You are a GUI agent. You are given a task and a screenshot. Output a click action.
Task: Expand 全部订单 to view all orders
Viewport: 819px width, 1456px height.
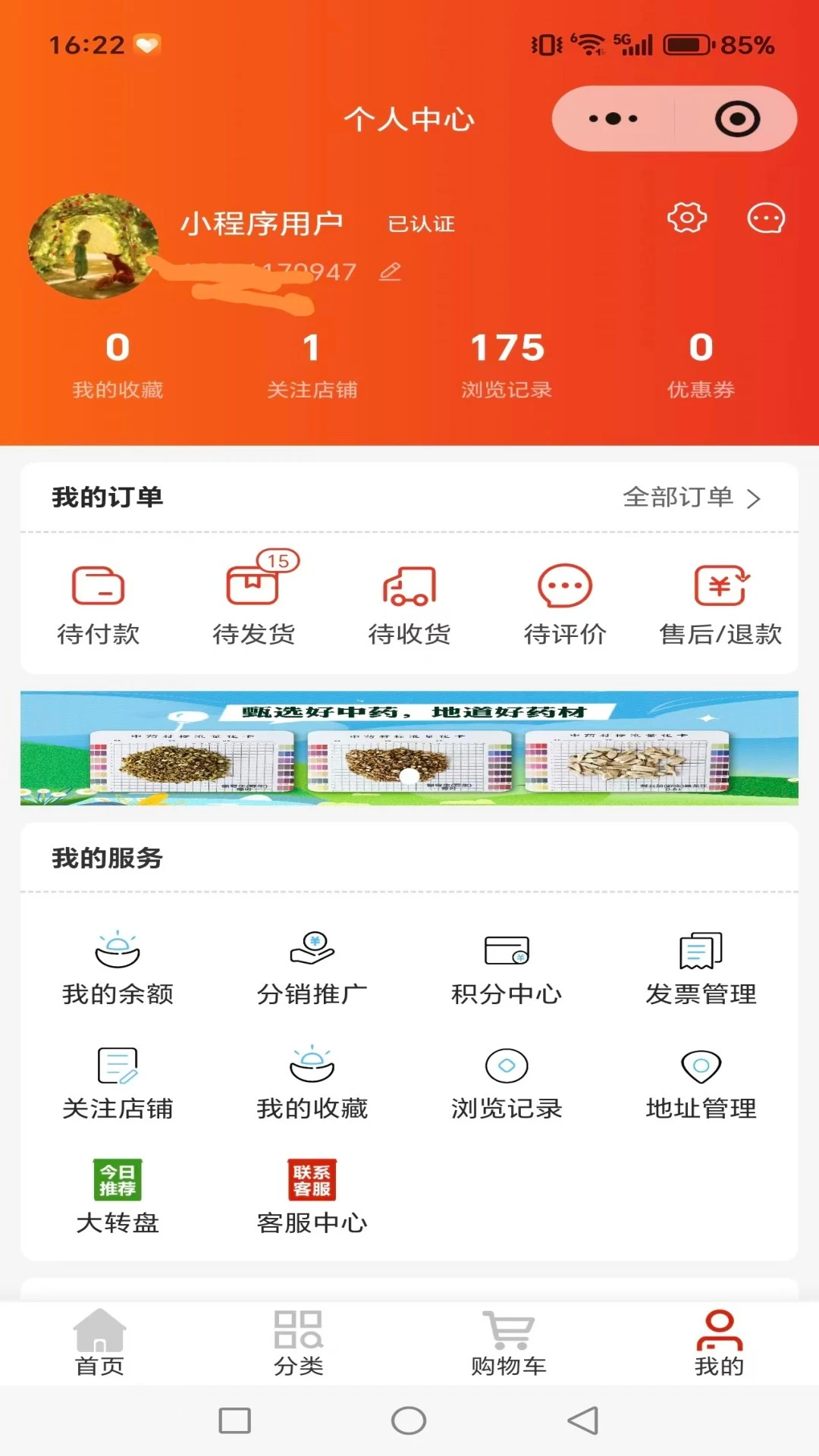click(690, 498)
